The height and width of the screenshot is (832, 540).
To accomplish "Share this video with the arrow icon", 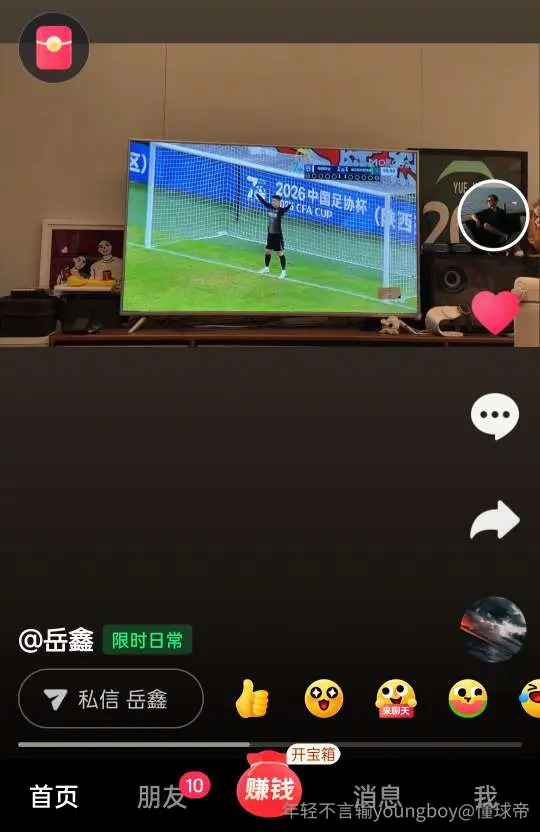I will (x=495, y=521).
